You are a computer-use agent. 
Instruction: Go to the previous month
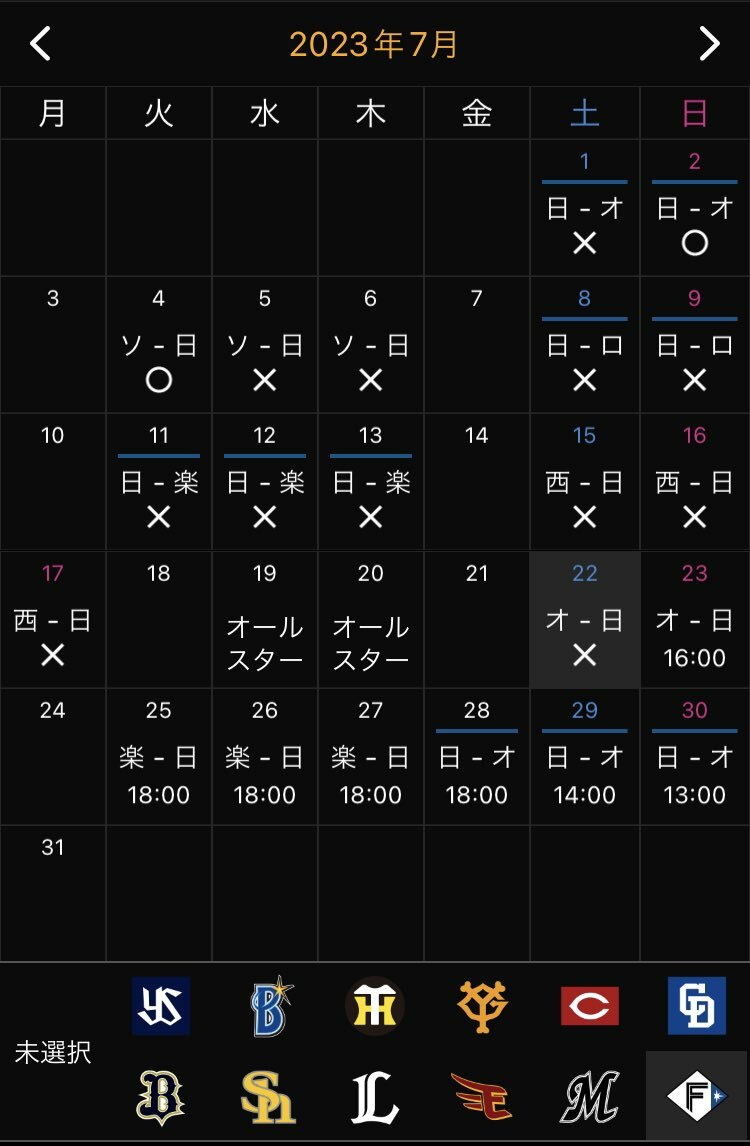40,44
